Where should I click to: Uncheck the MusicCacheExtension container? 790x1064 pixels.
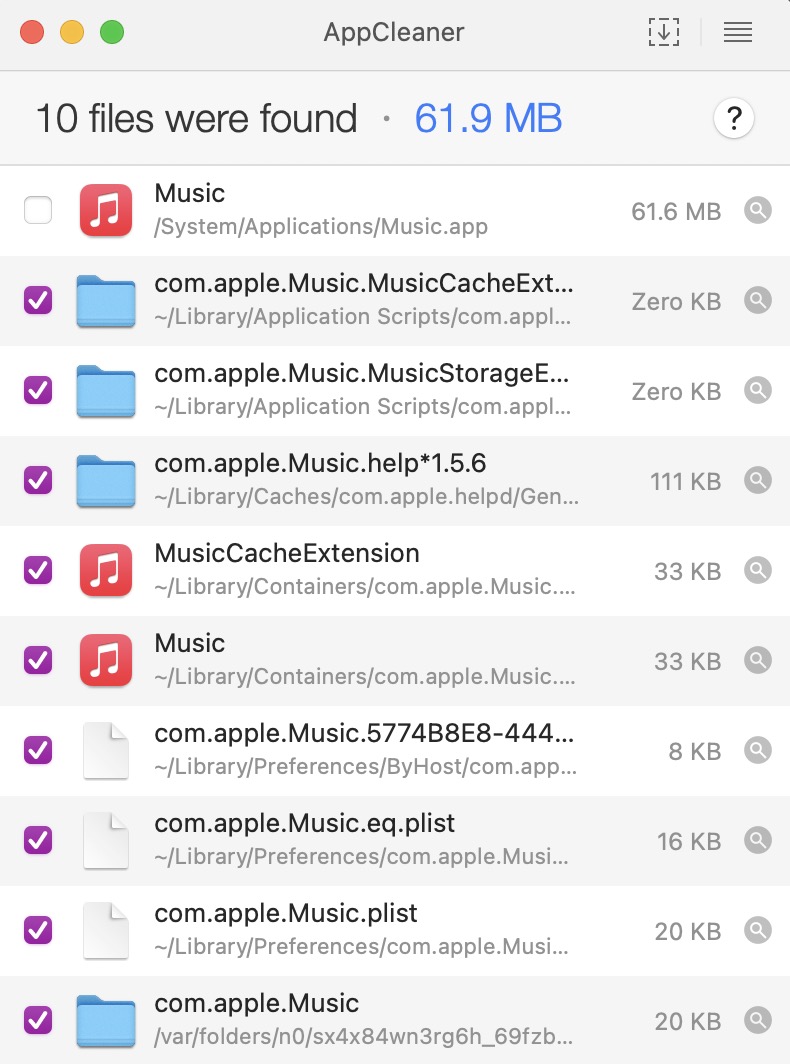coord(38,571)
